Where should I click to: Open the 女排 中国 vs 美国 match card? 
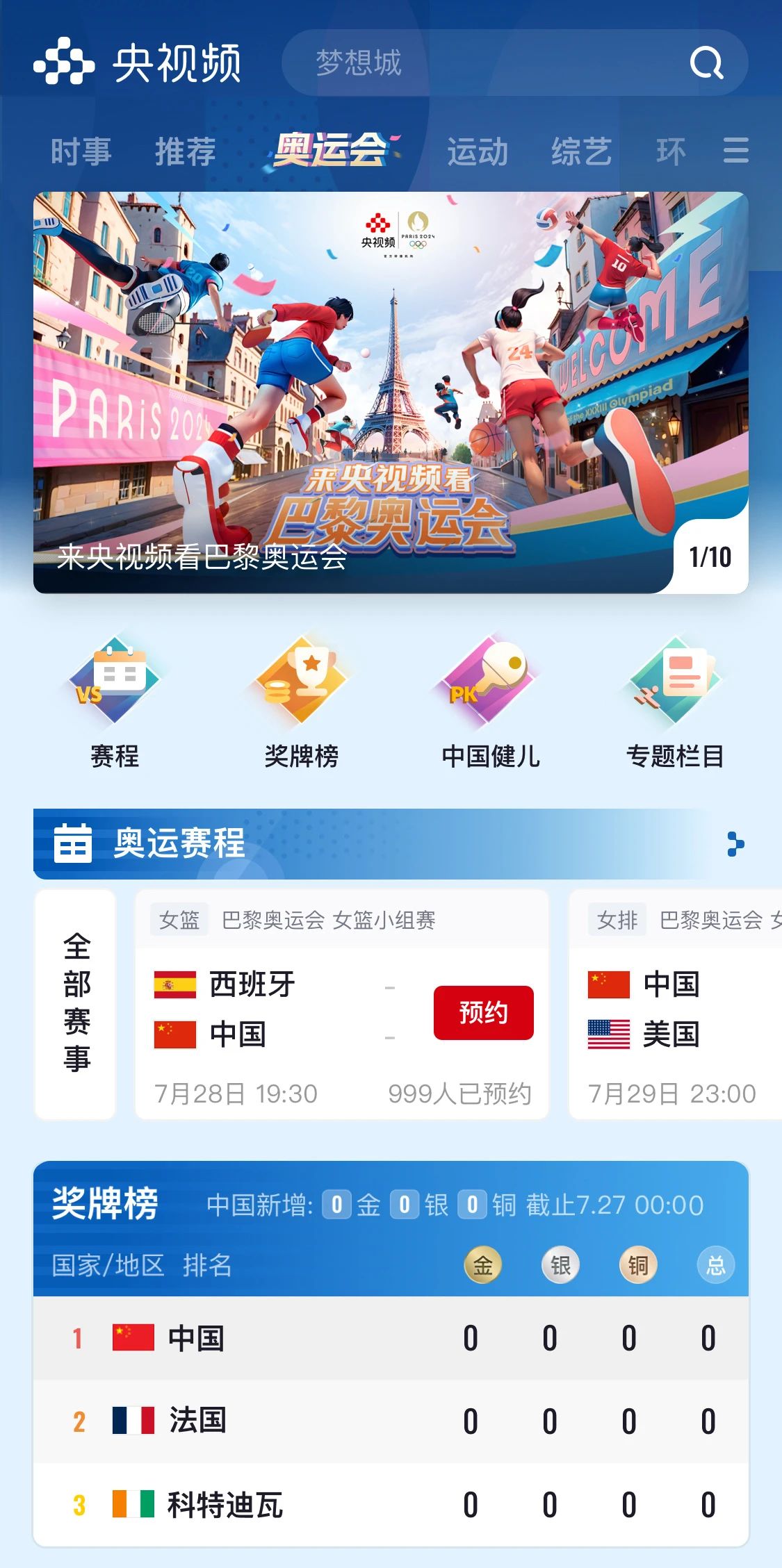(x=674, y=1007)
